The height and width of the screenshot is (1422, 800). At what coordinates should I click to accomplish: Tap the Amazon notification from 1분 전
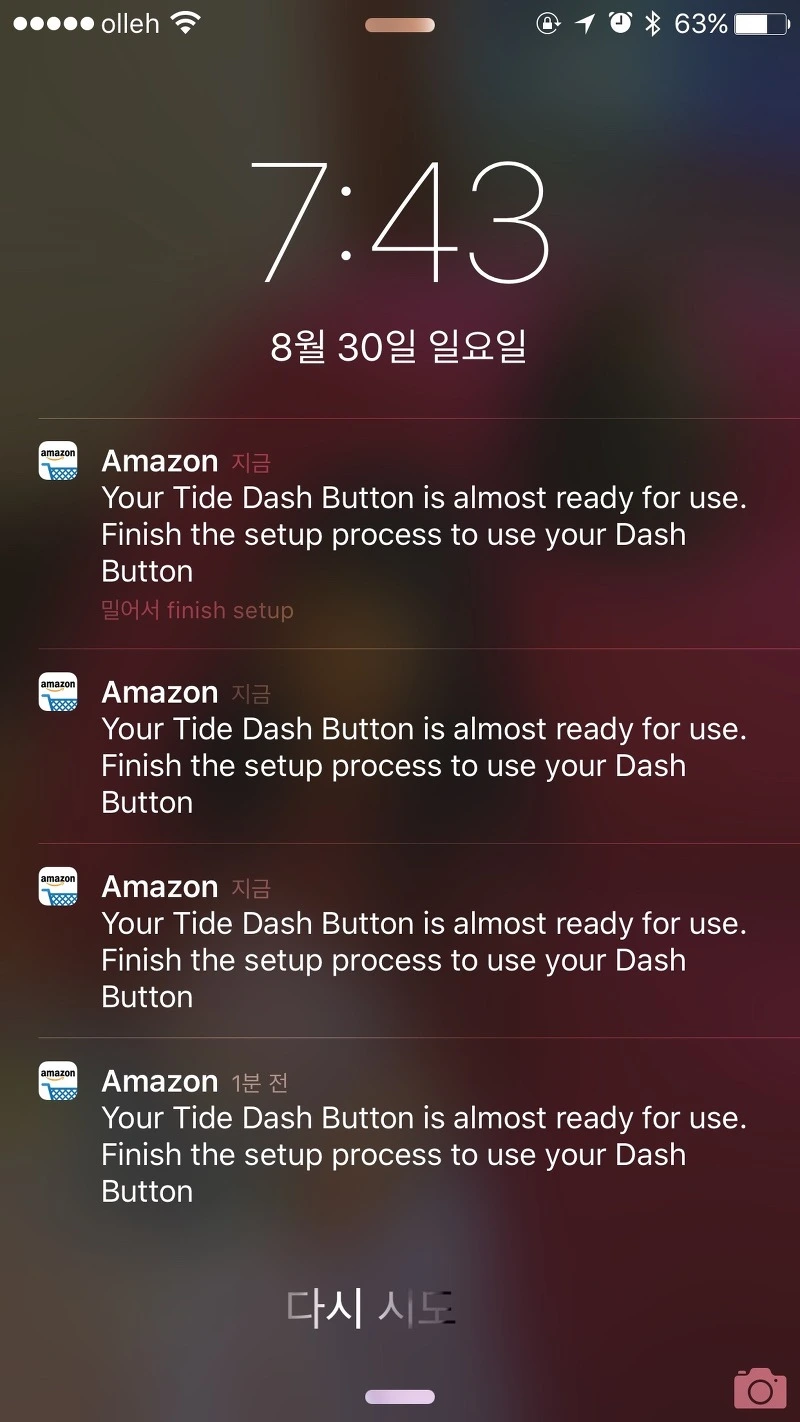(x=400, y=1135)
